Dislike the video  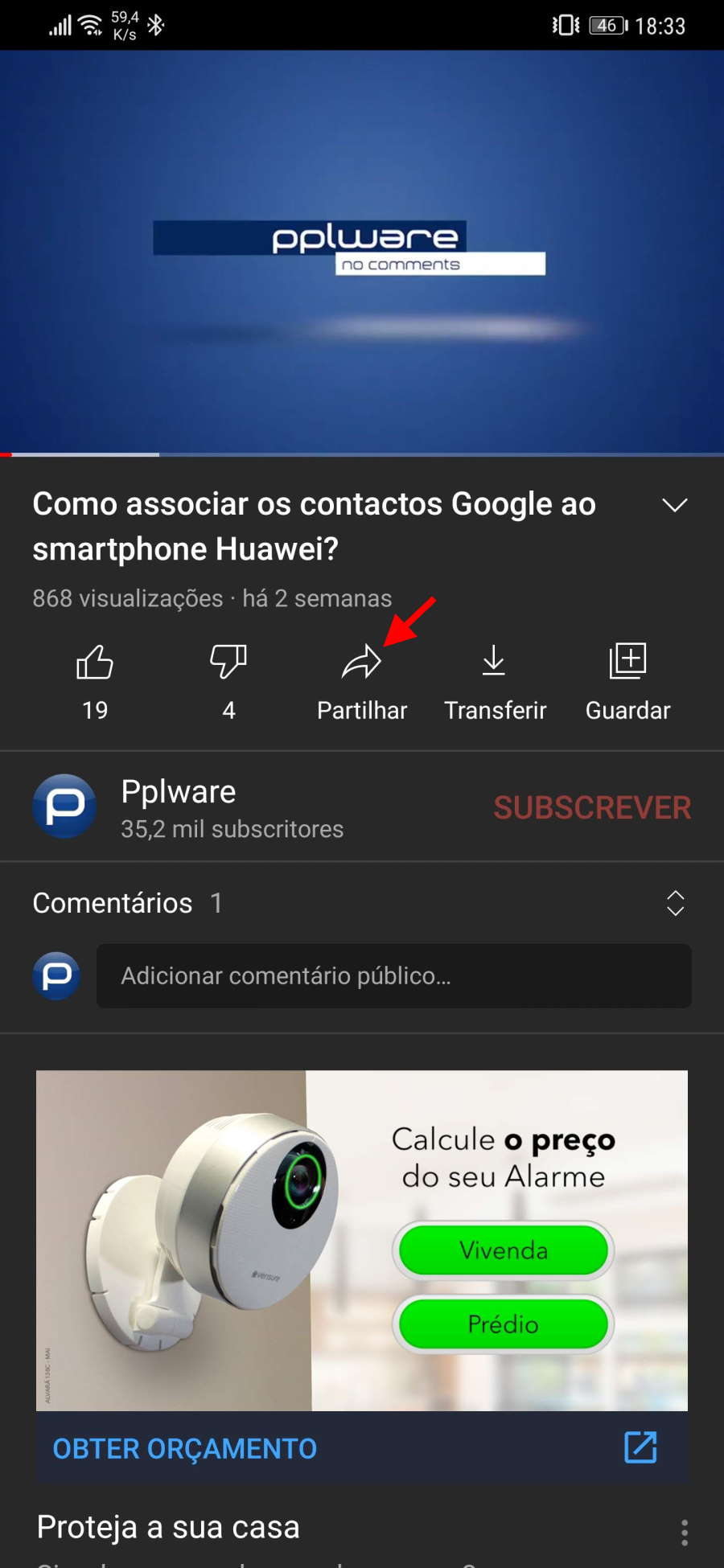228,682
